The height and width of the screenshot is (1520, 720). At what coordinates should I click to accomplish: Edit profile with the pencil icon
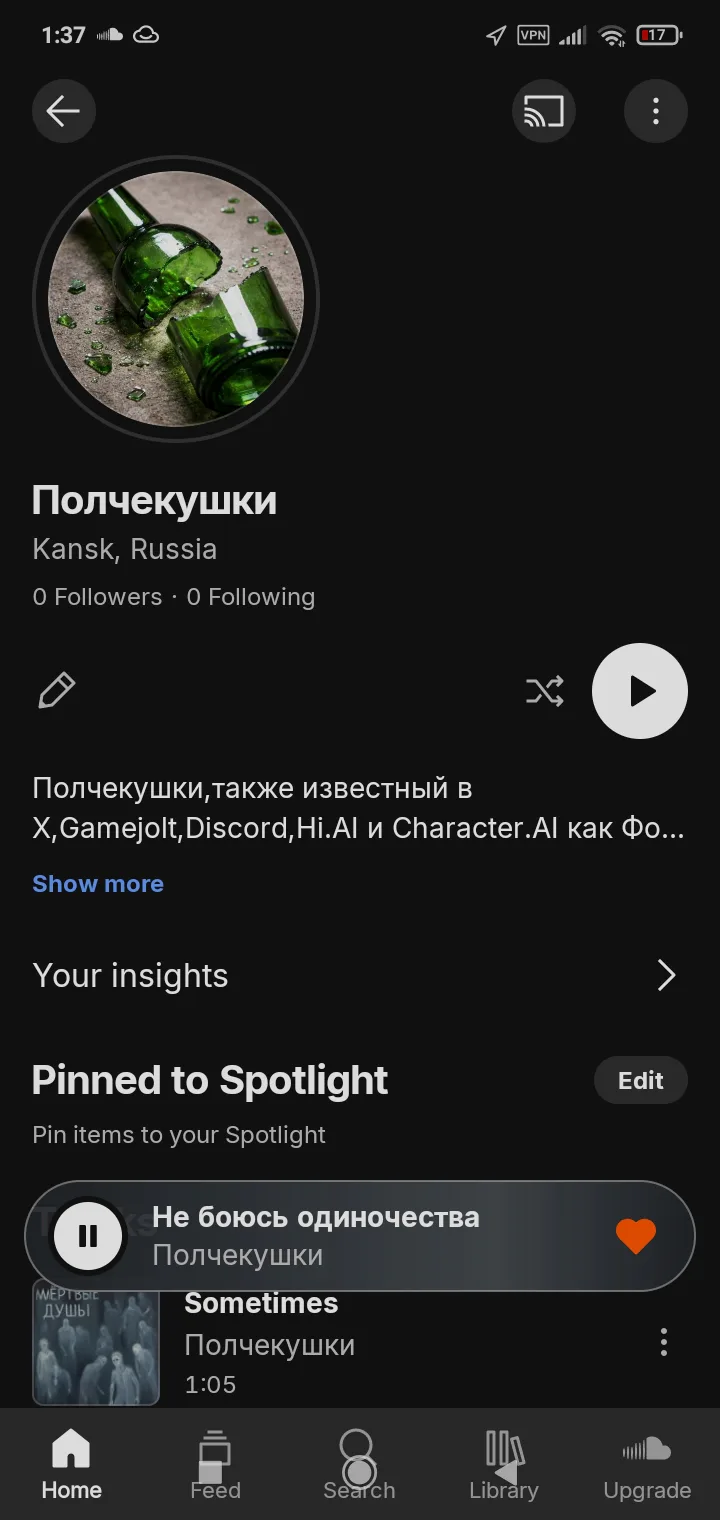coord(57,691)
